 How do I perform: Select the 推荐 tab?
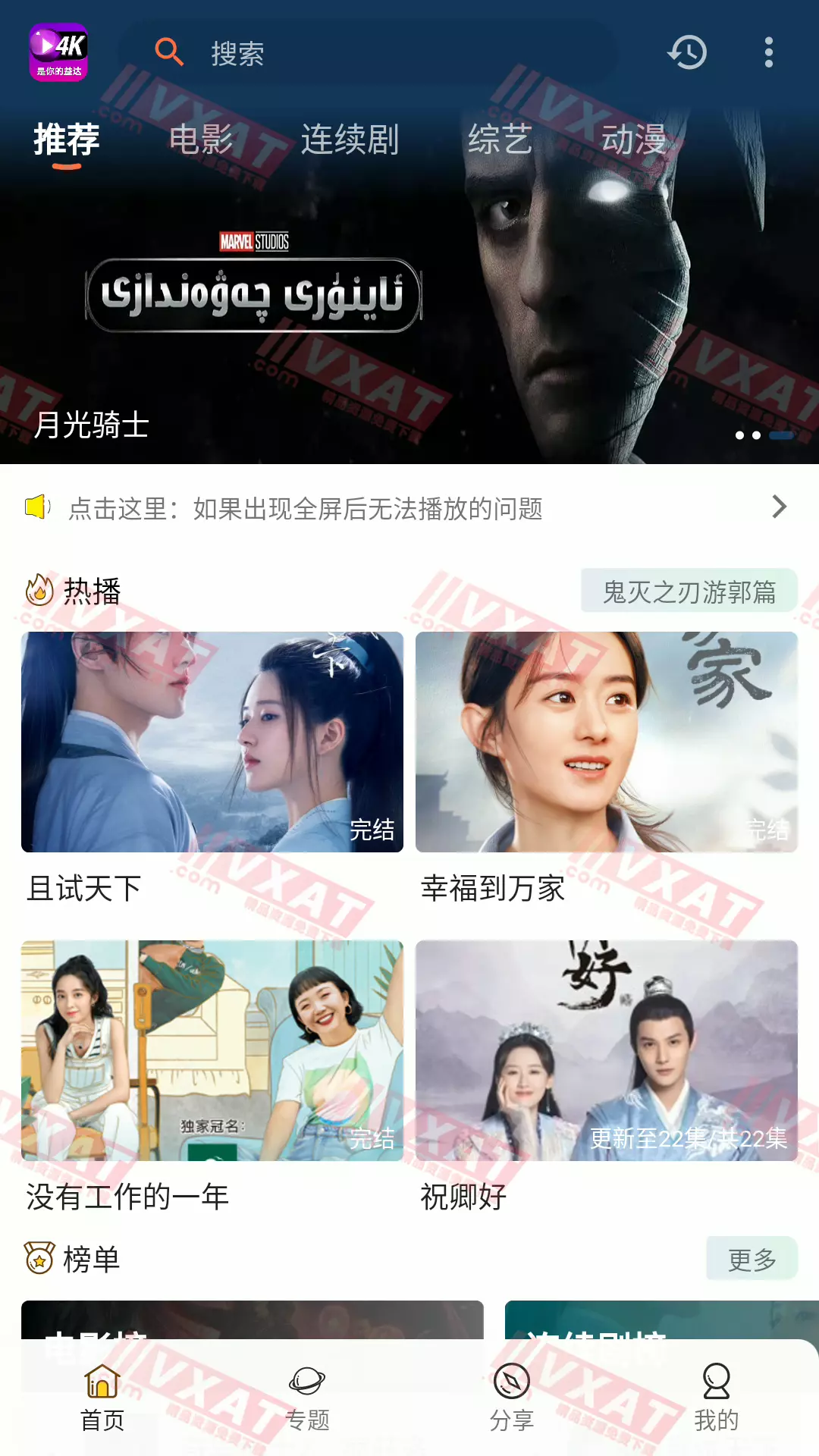tap(67, 140)
